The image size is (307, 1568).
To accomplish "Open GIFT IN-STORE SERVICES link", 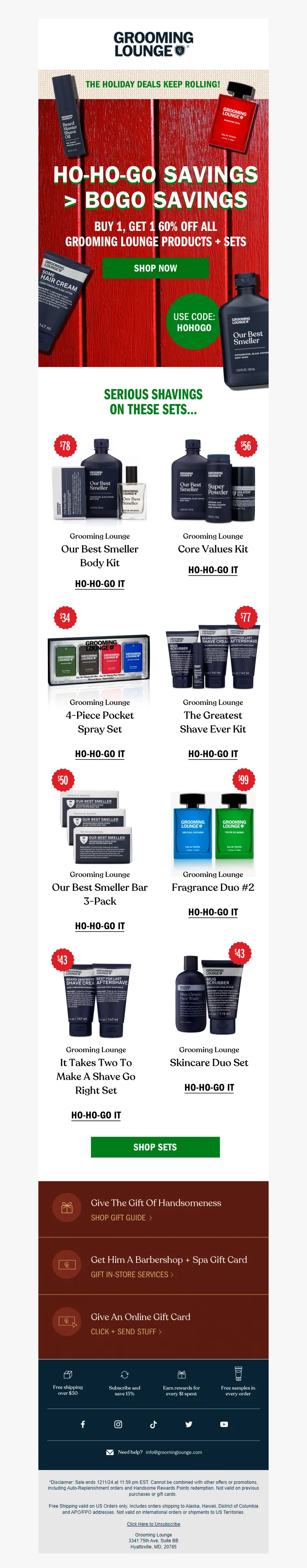I will click(132, 1274).
